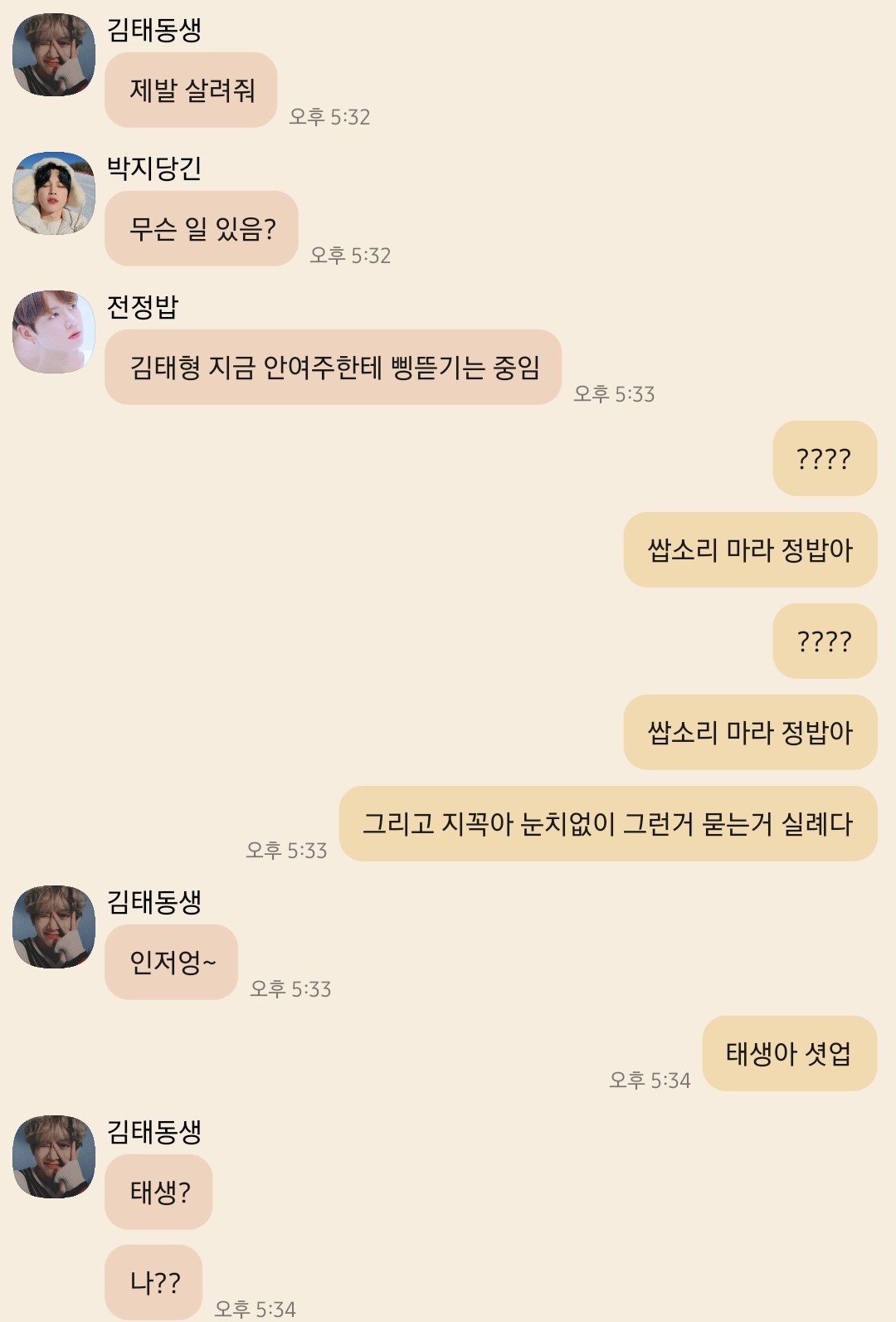Open 박지당긴's profile picture

click(x=54, y=193)
